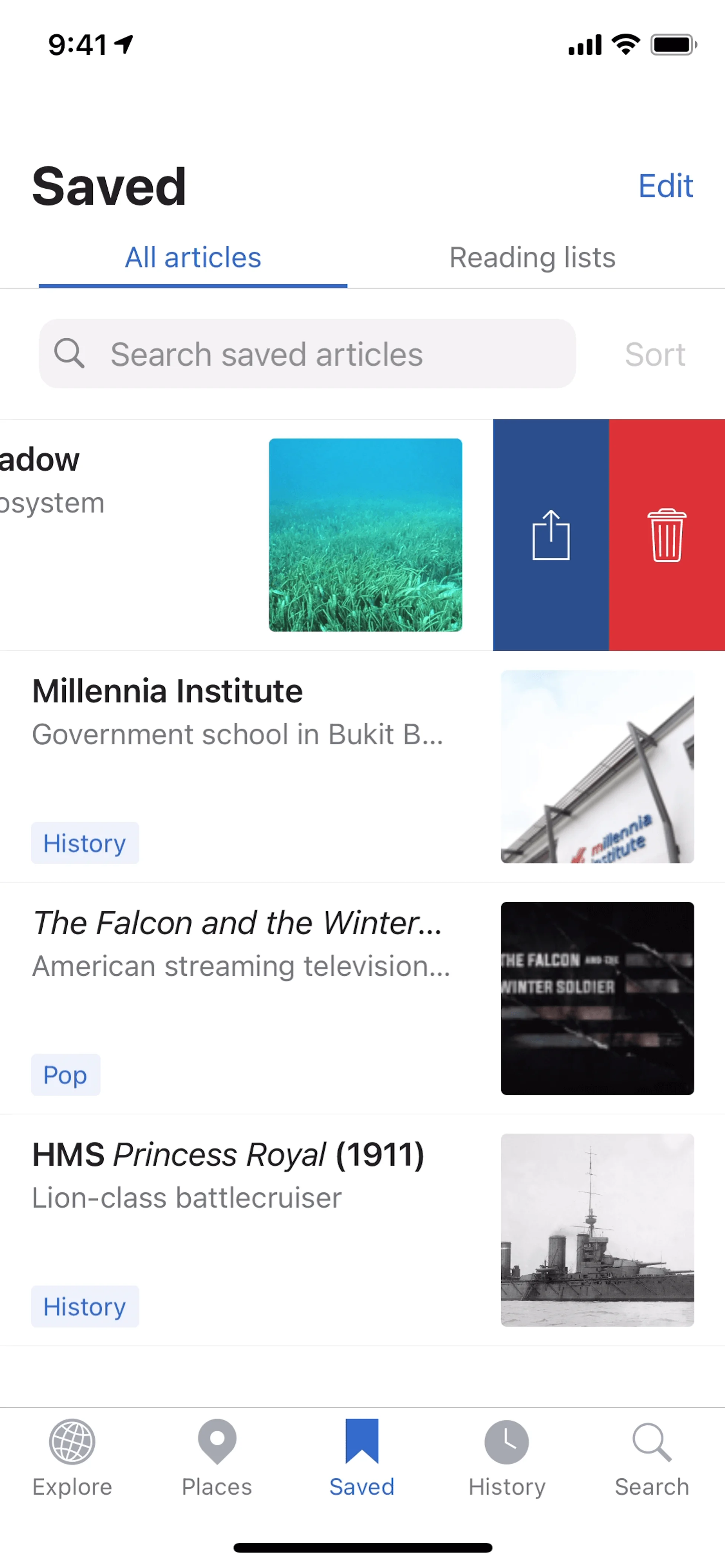The height and width of the screenshot is (1568, 725).
Task: Tap the Pop reading list tag
Action: [x=65, y=1075]
